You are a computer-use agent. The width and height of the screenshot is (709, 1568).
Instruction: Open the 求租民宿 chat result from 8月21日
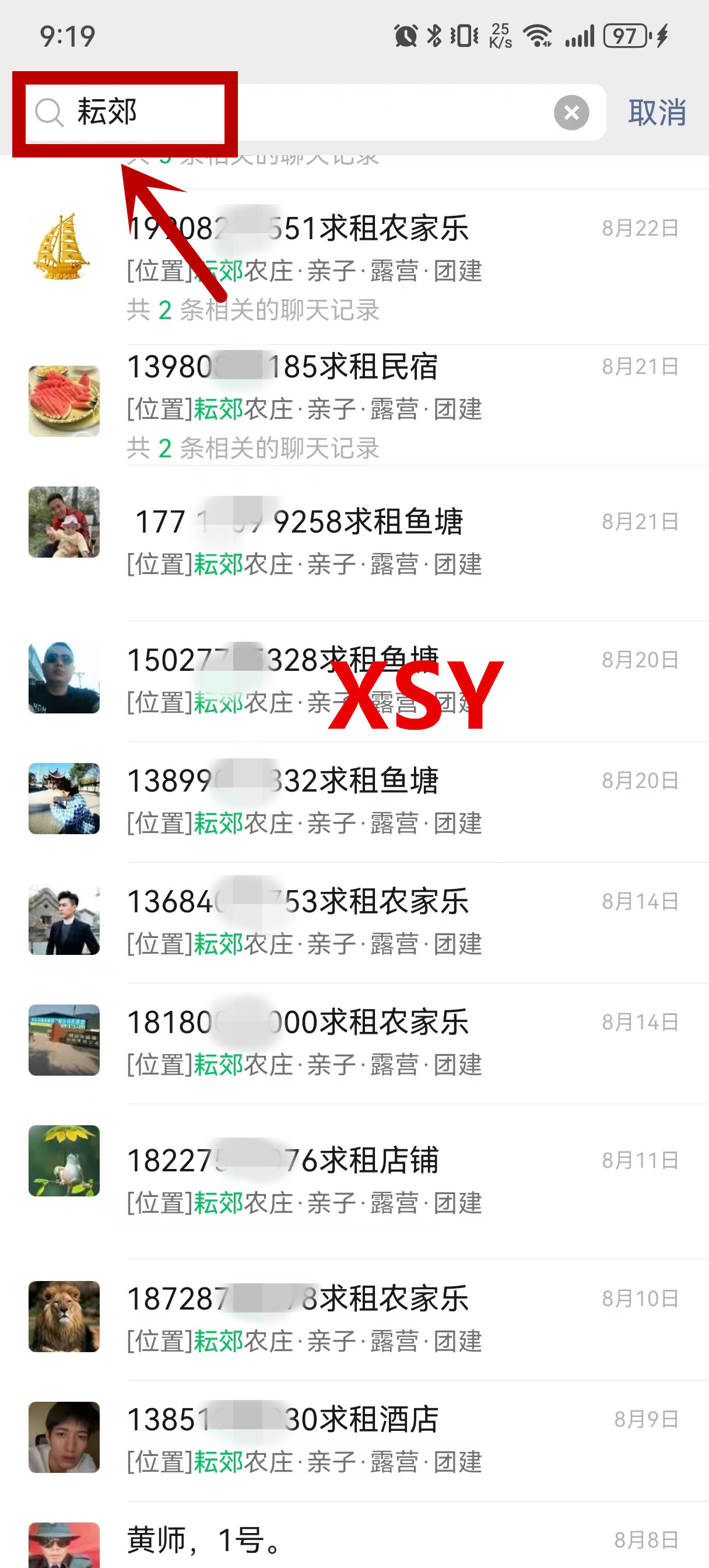click(x=365, y=402)
